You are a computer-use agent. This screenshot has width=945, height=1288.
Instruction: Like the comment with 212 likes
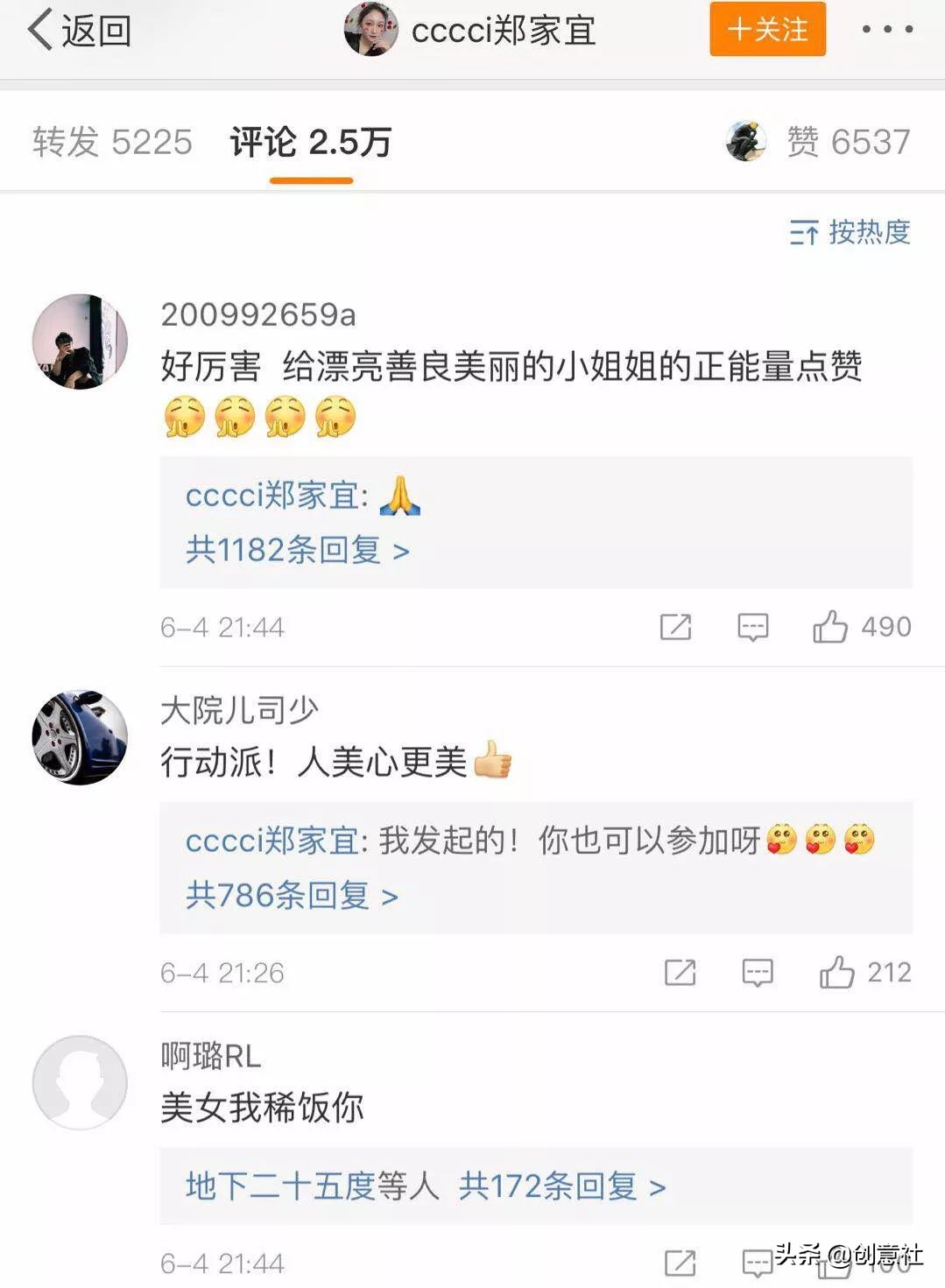(x=840, y=973)
